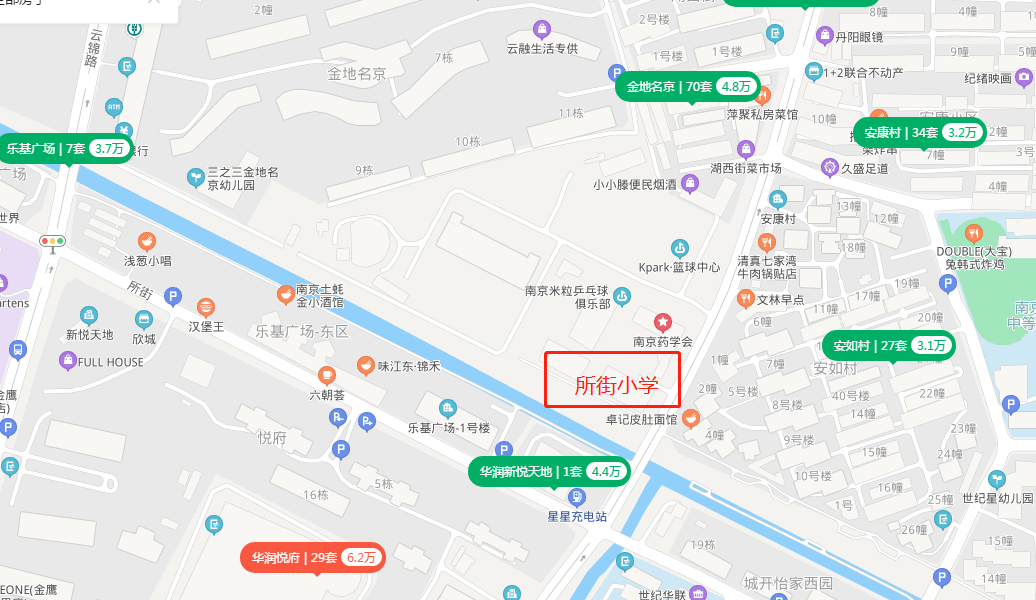Viewport: 1036px width, 600px height.
Task: Open the 华润新悦天地 1套 marker
Action: (549, 472)
